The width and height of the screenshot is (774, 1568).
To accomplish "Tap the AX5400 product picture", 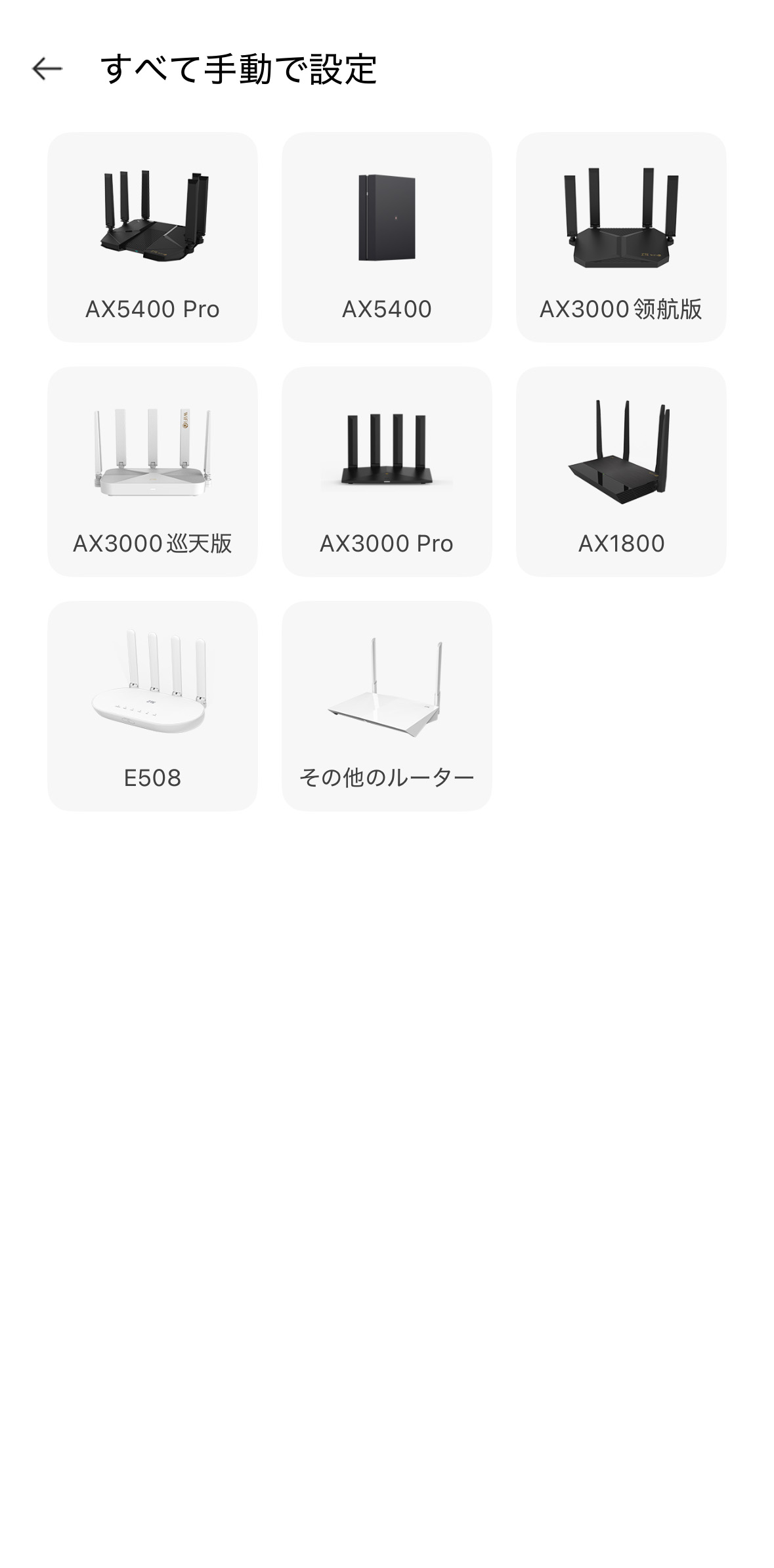I will (387, 217).
